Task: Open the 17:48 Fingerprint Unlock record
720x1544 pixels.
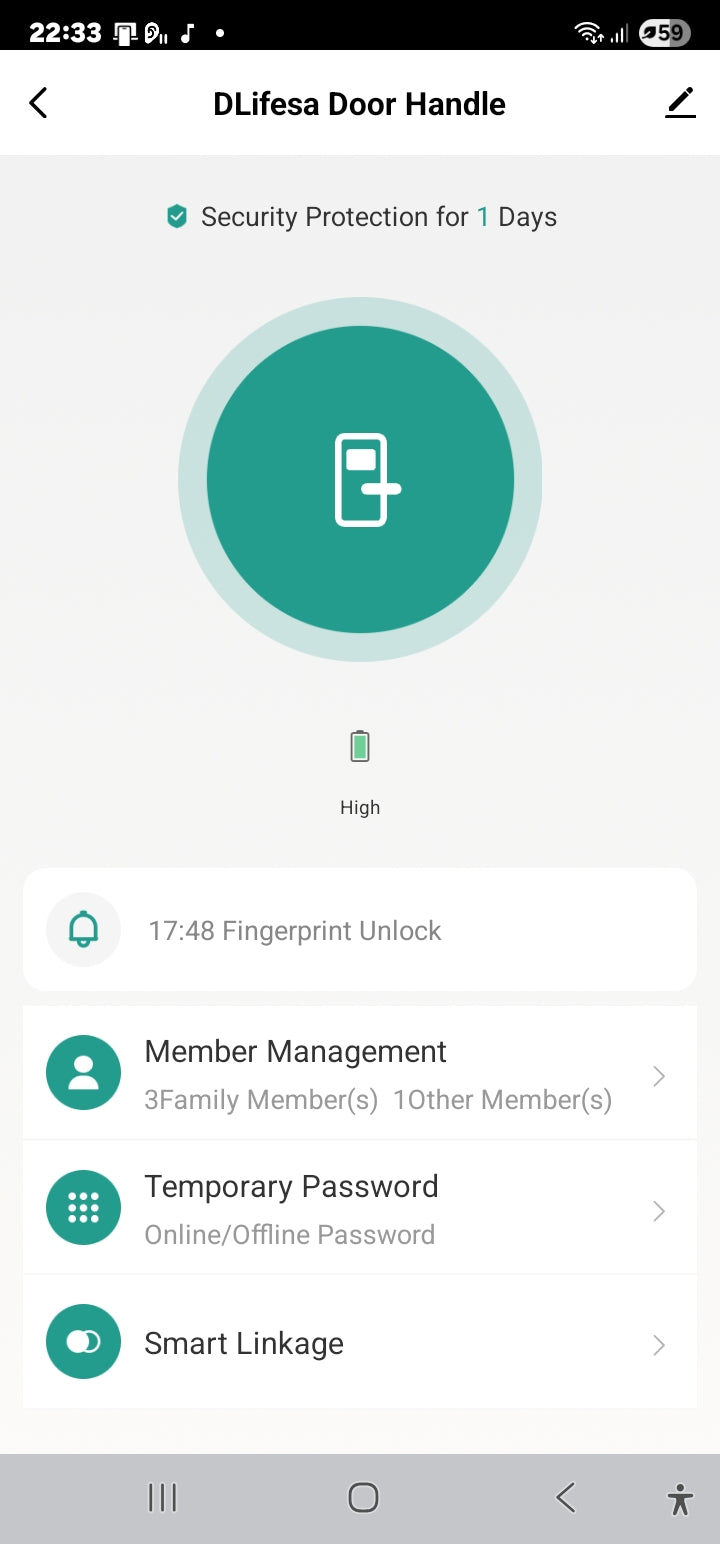Action: (360, 930)
